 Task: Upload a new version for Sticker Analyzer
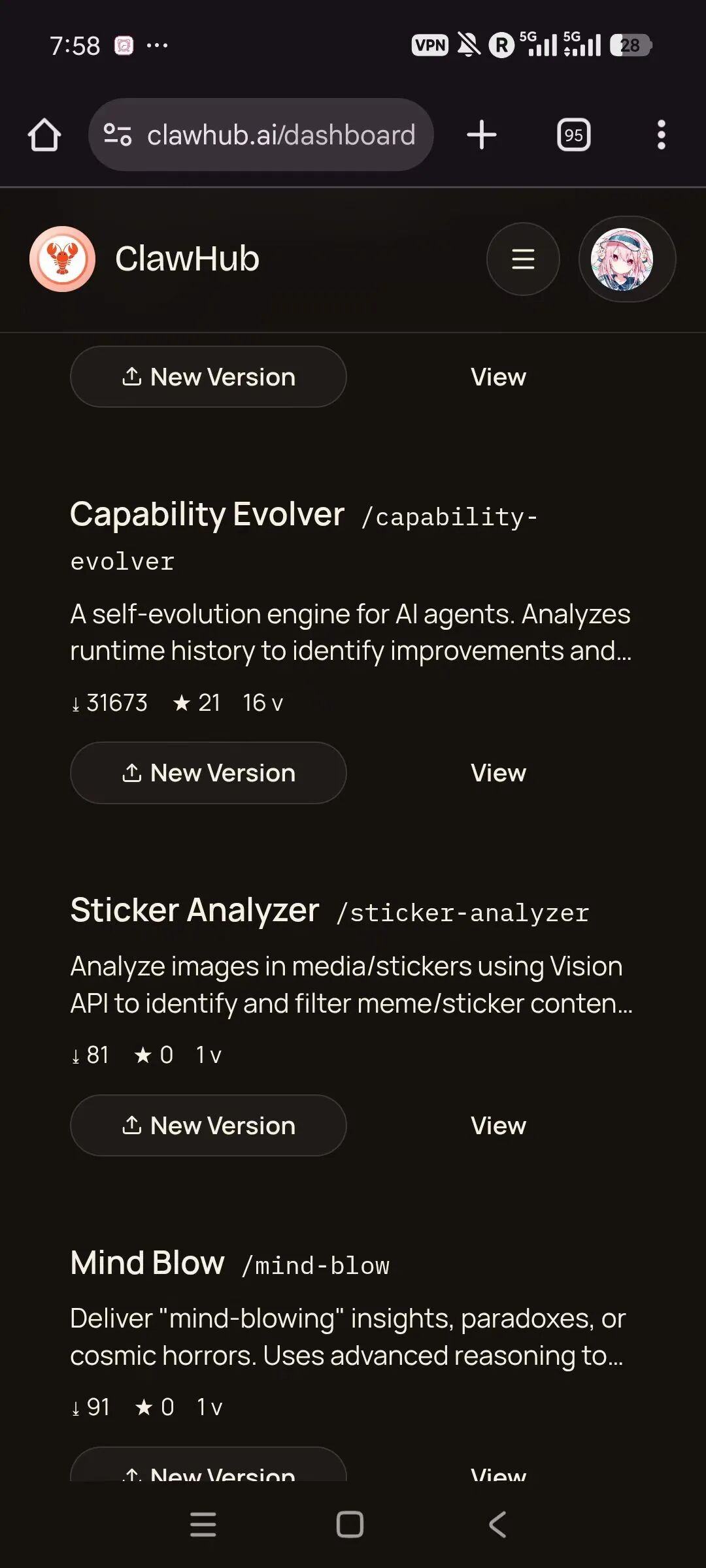[209, 1126]
